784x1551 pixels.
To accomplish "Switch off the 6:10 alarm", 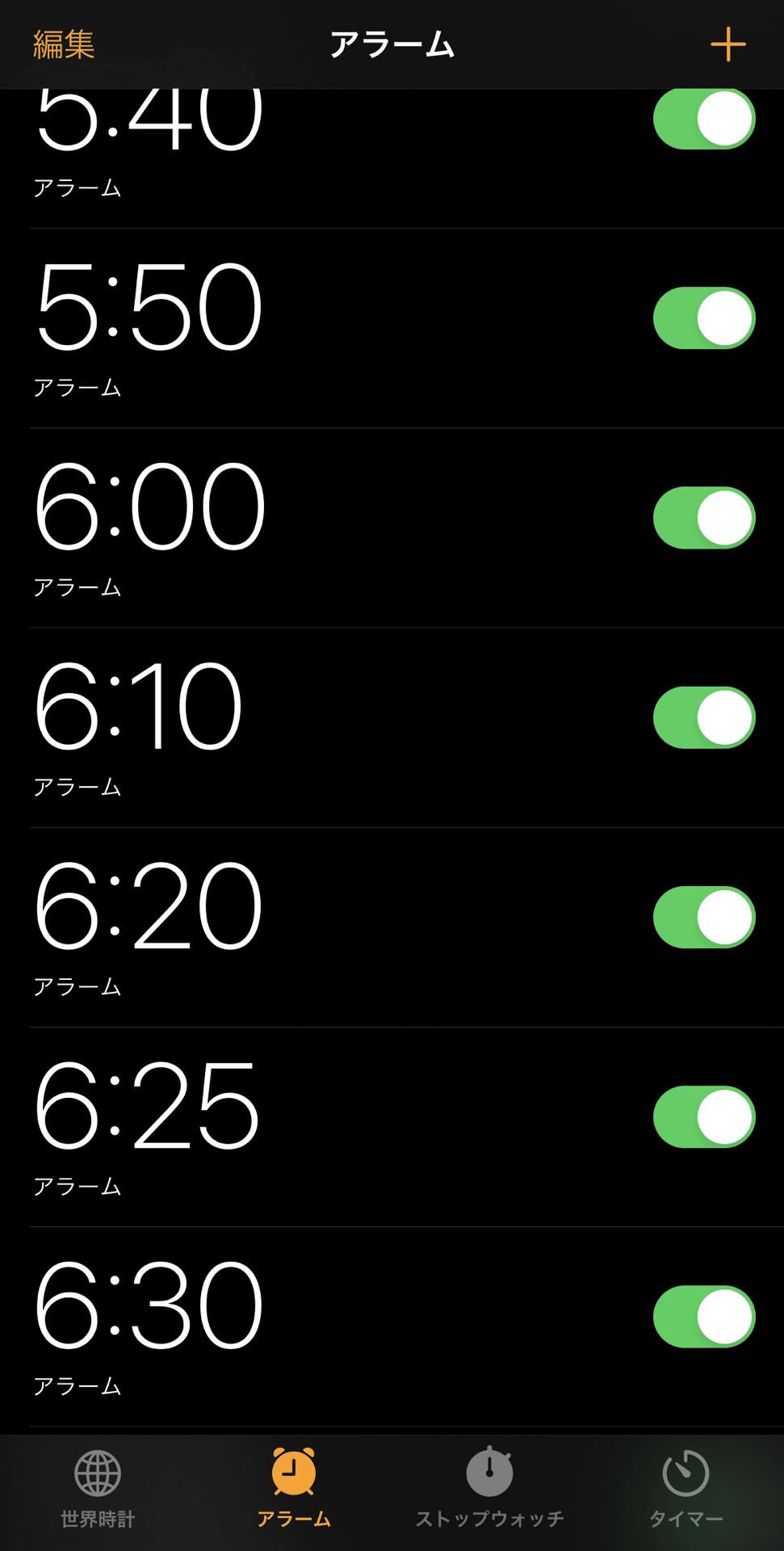I will coord(703,717).
